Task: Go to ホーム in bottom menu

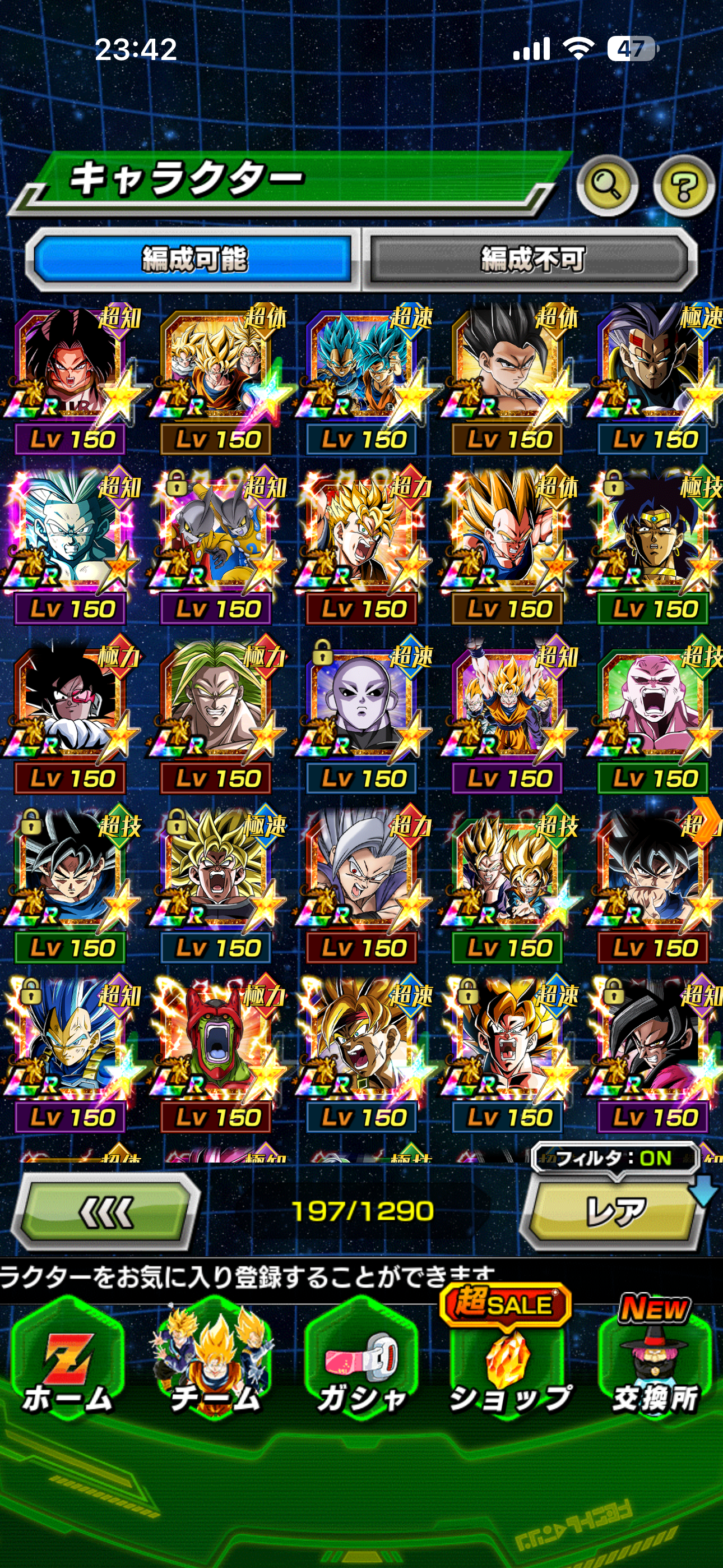Action: (67, 1362)
